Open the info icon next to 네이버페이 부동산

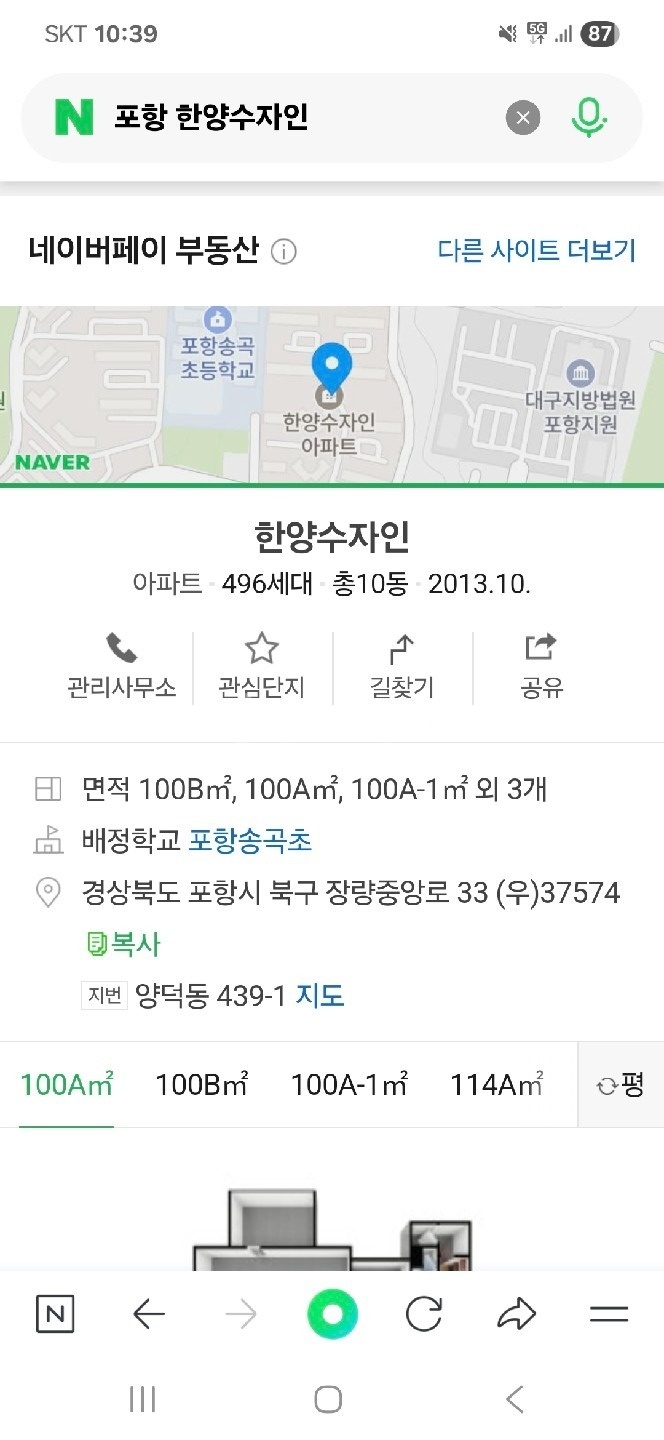click(x=284, y=252)
